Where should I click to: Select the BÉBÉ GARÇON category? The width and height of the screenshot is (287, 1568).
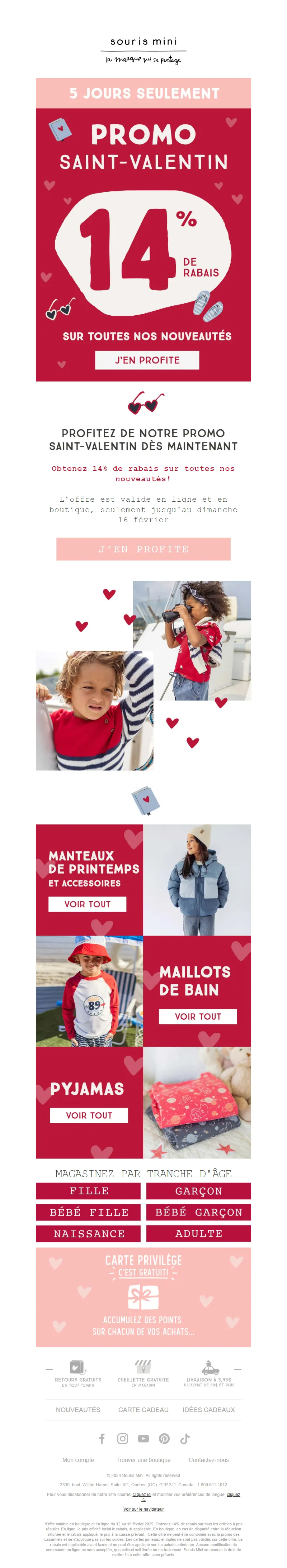(198, 1212)
